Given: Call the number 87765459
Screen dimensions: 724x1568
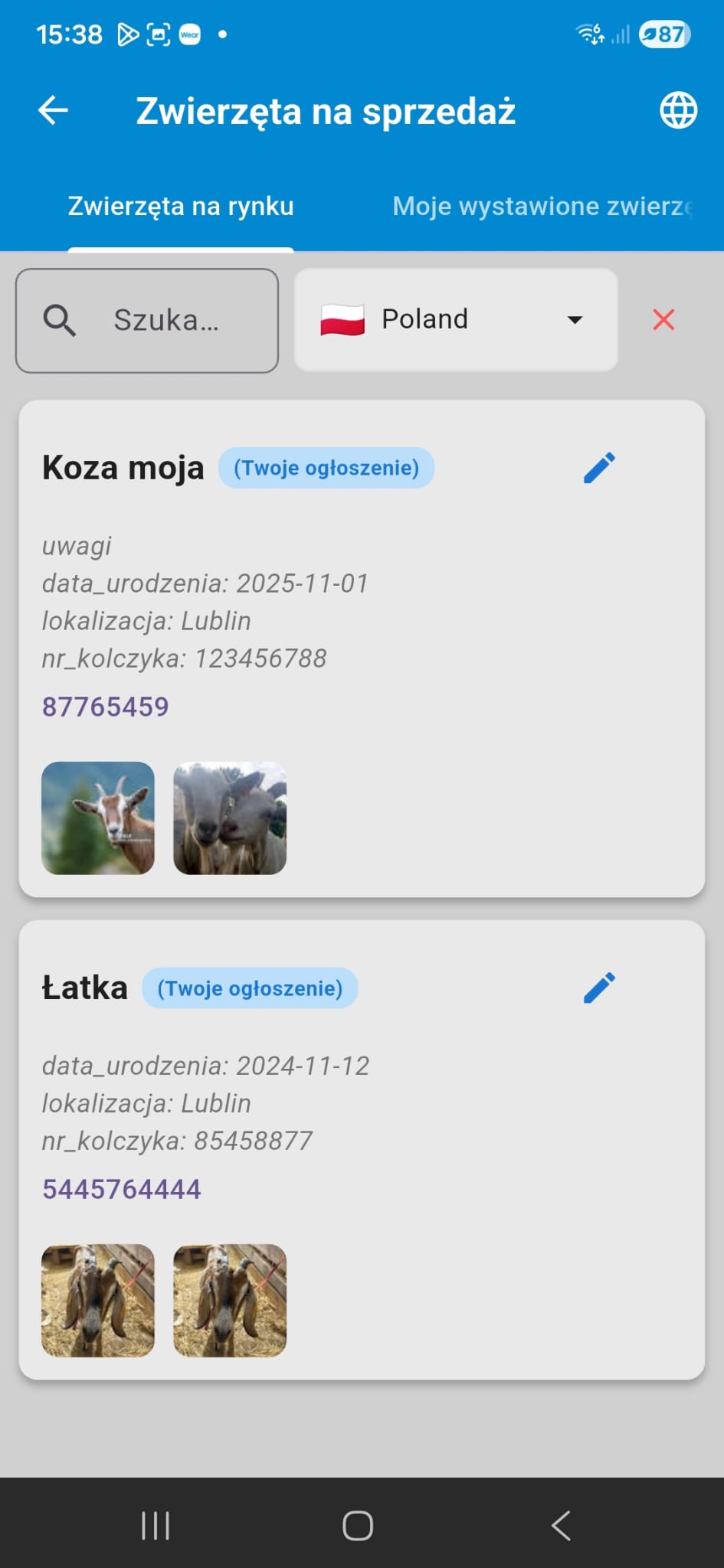Looking at the screenshot, I should point(105,706).
